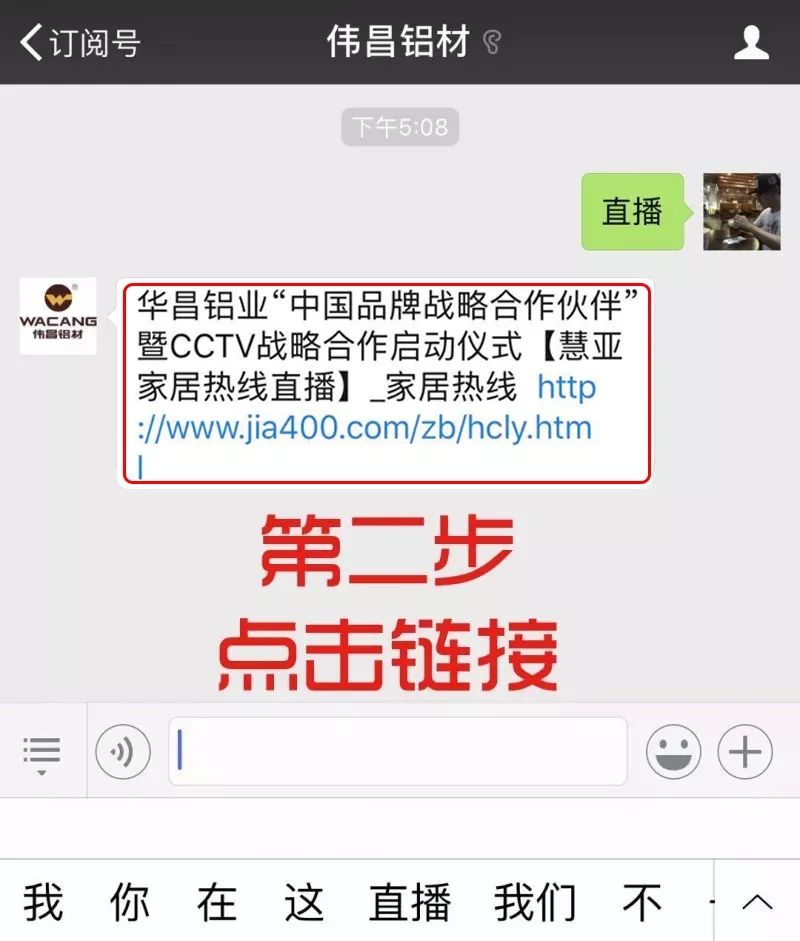
Task: Open the 伟昌铝材 account profile icon
Action: pos(751,42)
